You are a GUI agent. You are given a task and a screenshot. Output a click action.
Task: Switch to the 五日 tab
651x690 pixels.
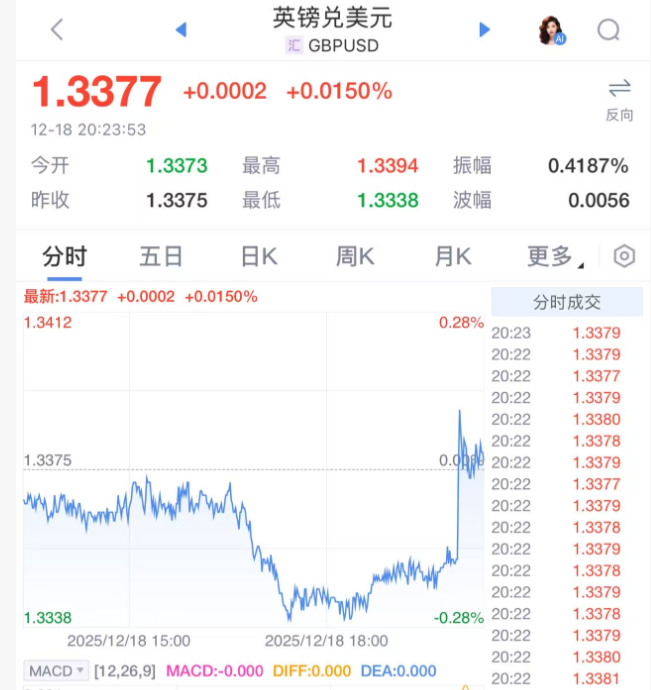[x=160, y=257]
